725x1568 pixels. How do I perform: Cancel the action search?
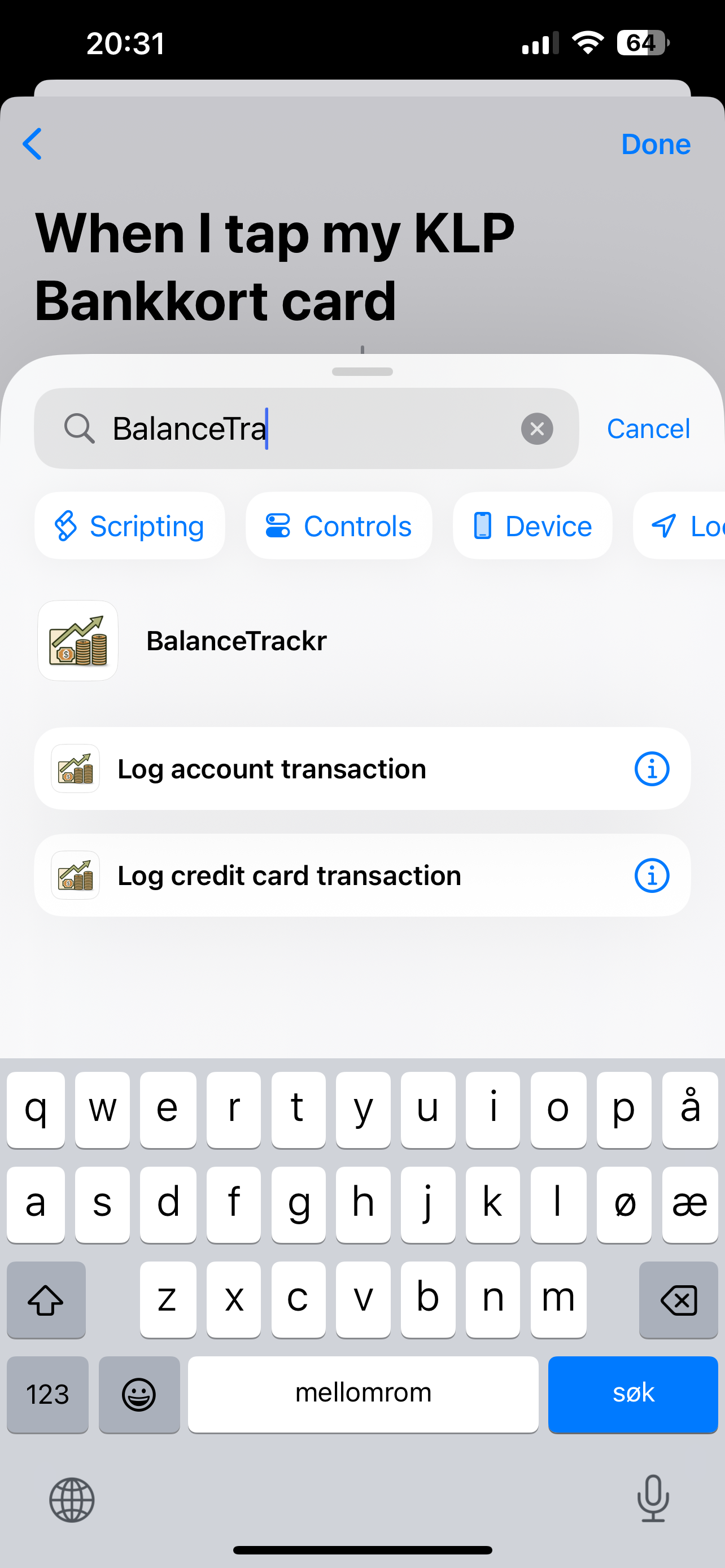coord(648,428)
